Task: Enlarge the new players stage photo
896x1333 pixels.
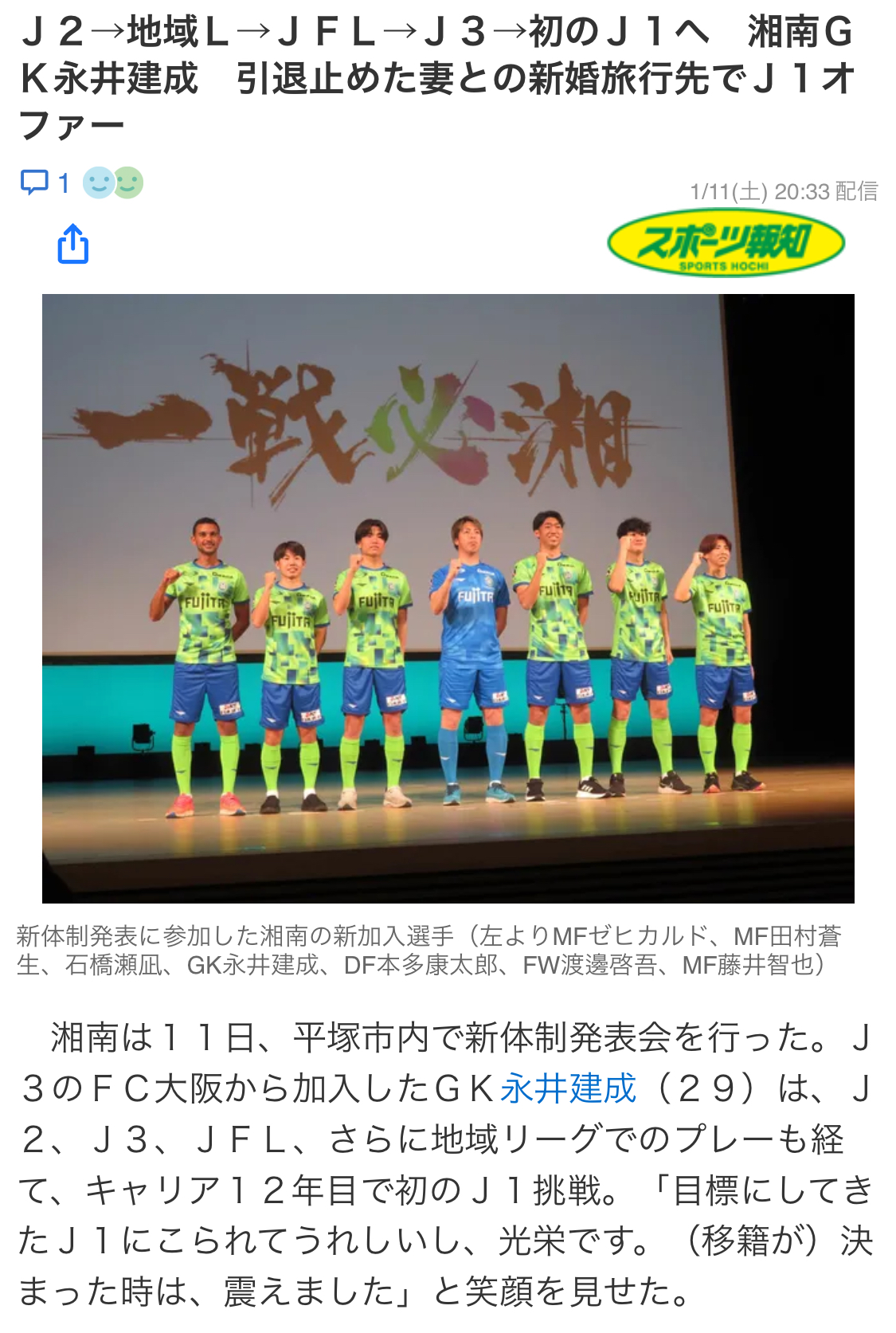Action: (448, 598)
